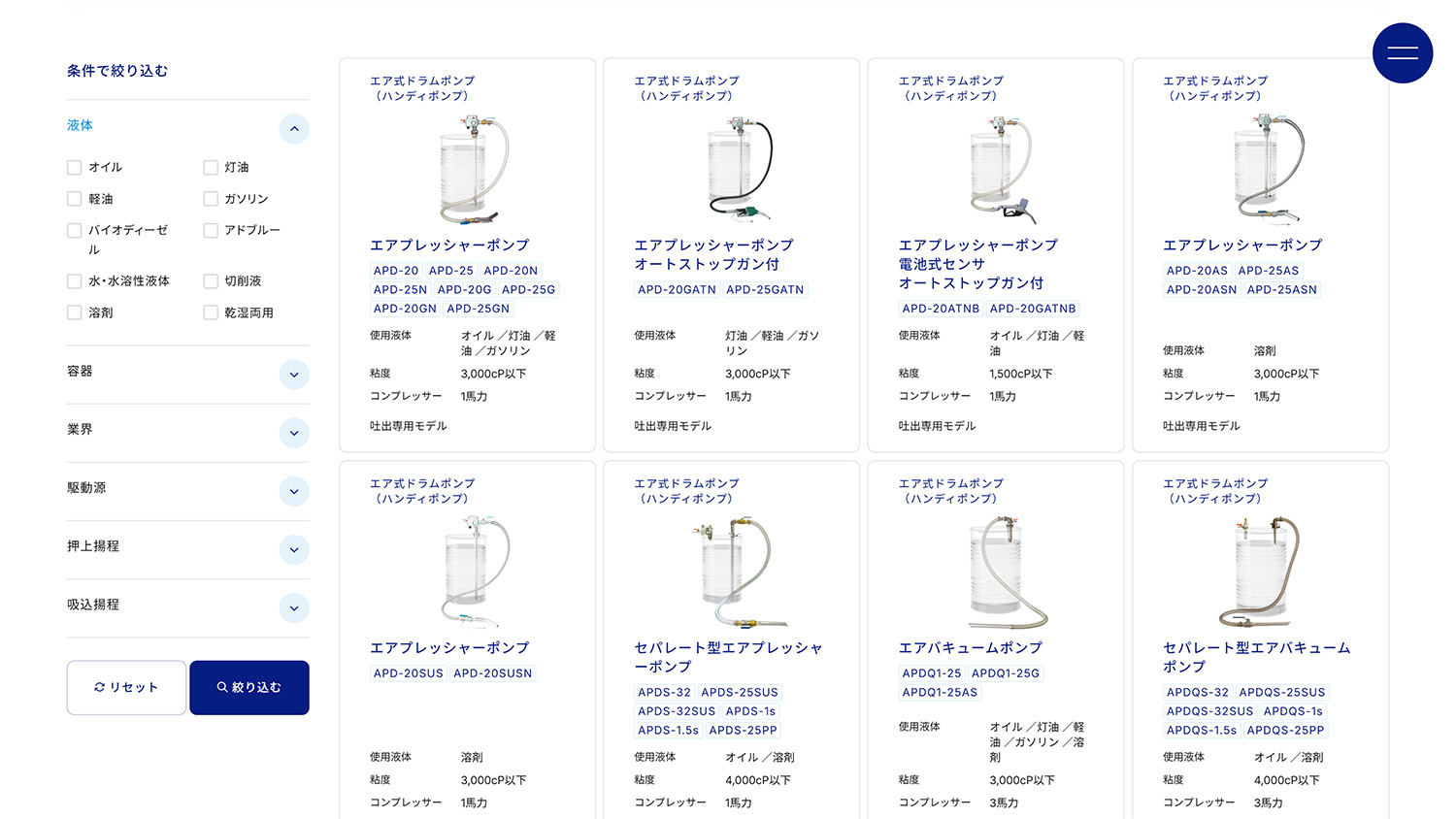The width and height of the screenshot is (1456, 819).
Task: Check the オイル filter checkbox
Action: [75, 168]
